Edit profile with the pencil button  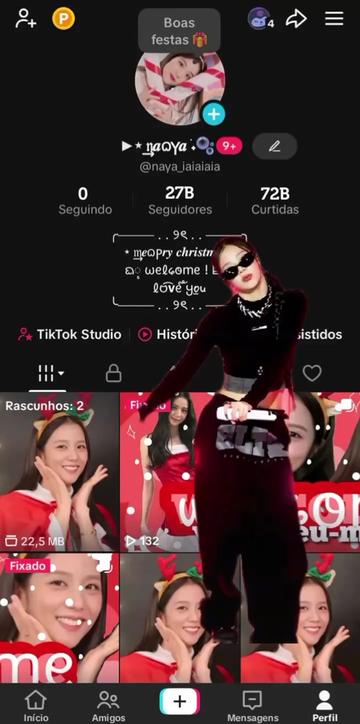click(275, 146)
